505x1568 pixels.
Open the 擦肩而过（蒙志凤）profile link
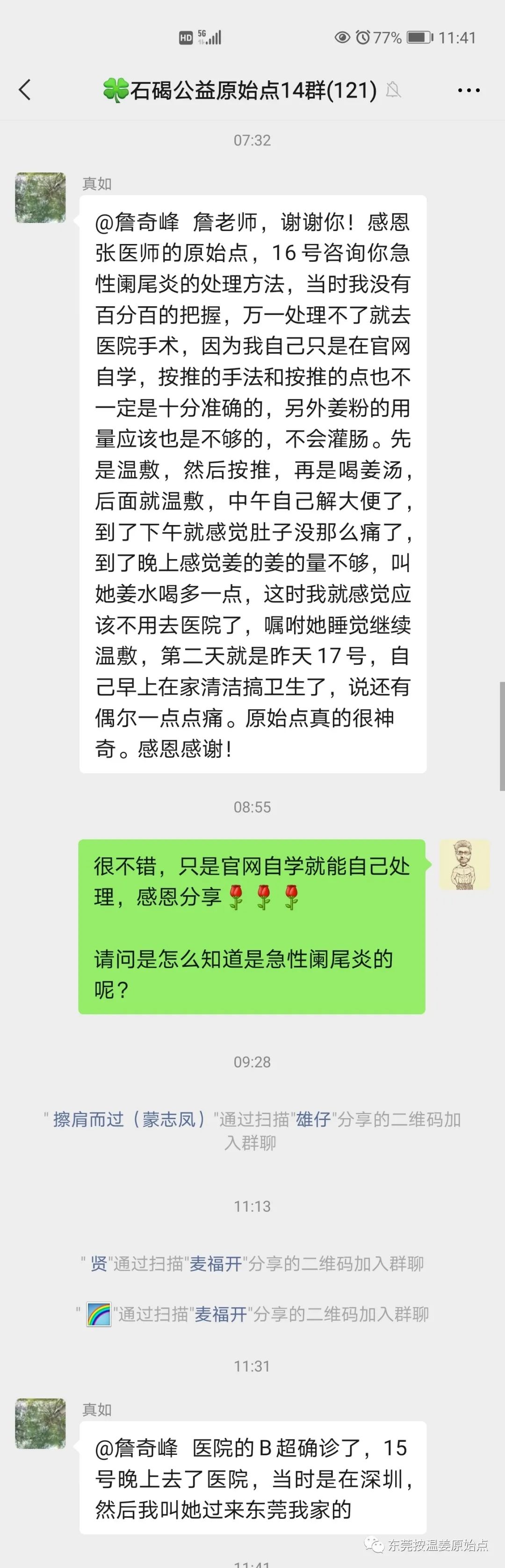click(129, 1119)
